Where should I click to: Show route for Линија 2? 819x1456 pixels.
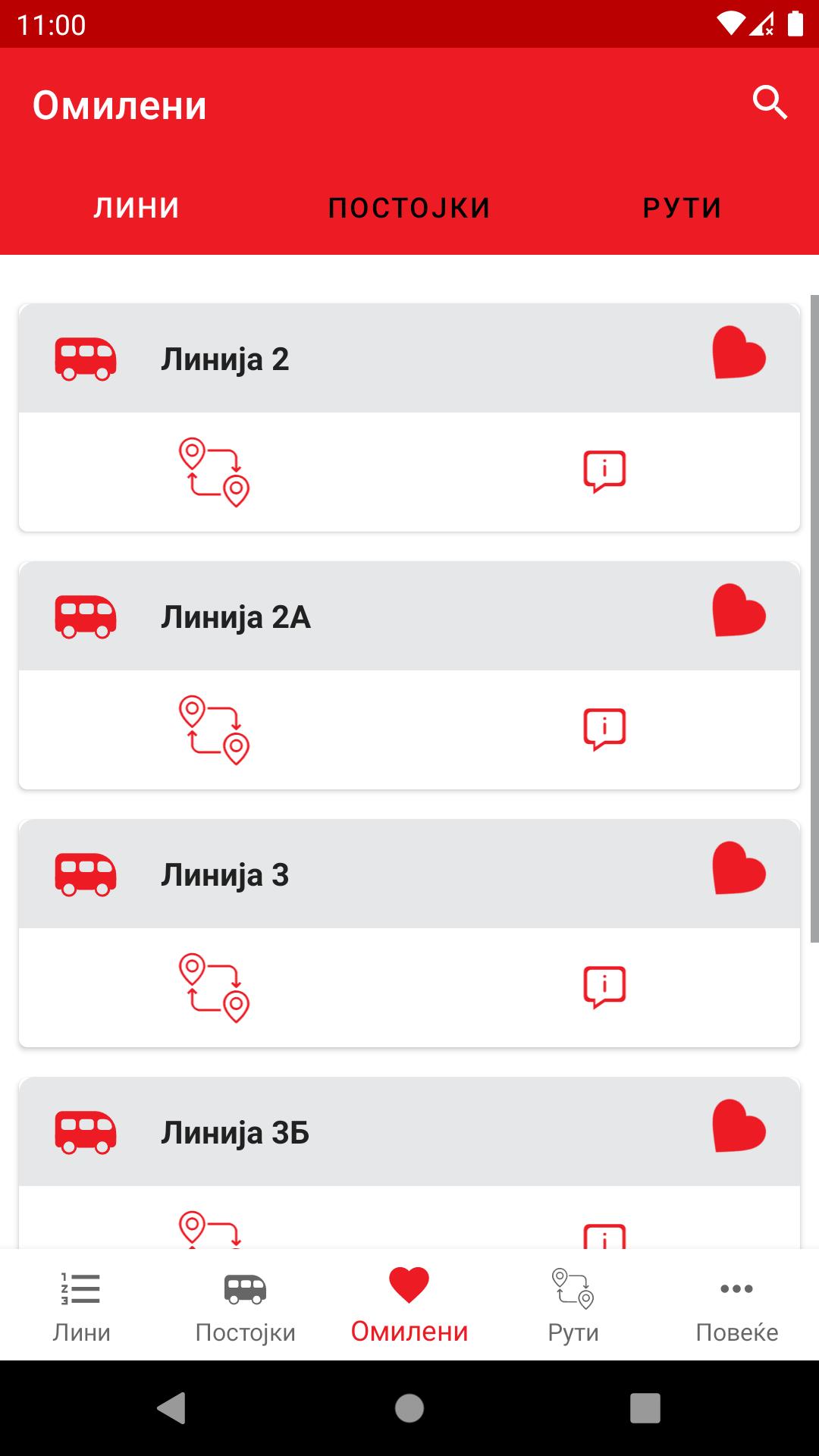tap(214, 472)
